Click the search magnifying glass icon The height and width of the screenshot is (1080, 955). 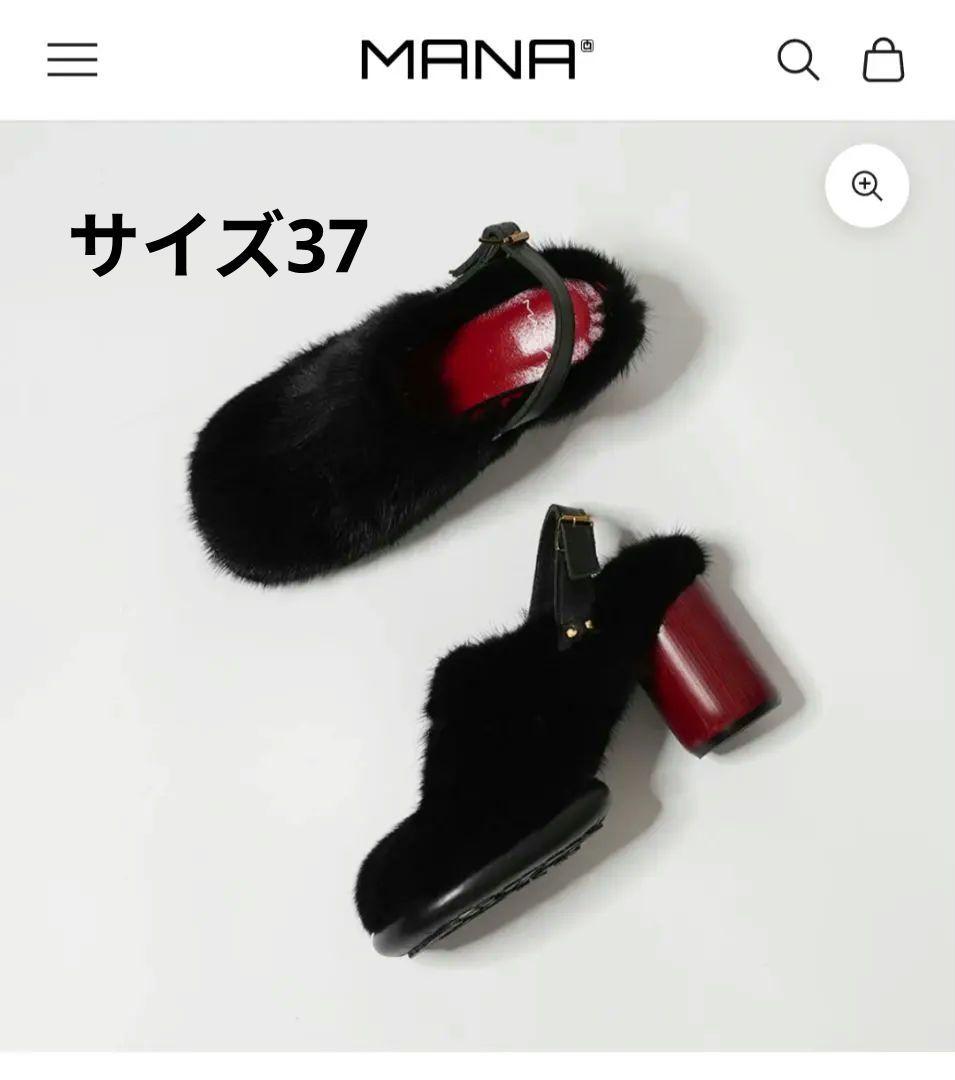coord(799,60)
